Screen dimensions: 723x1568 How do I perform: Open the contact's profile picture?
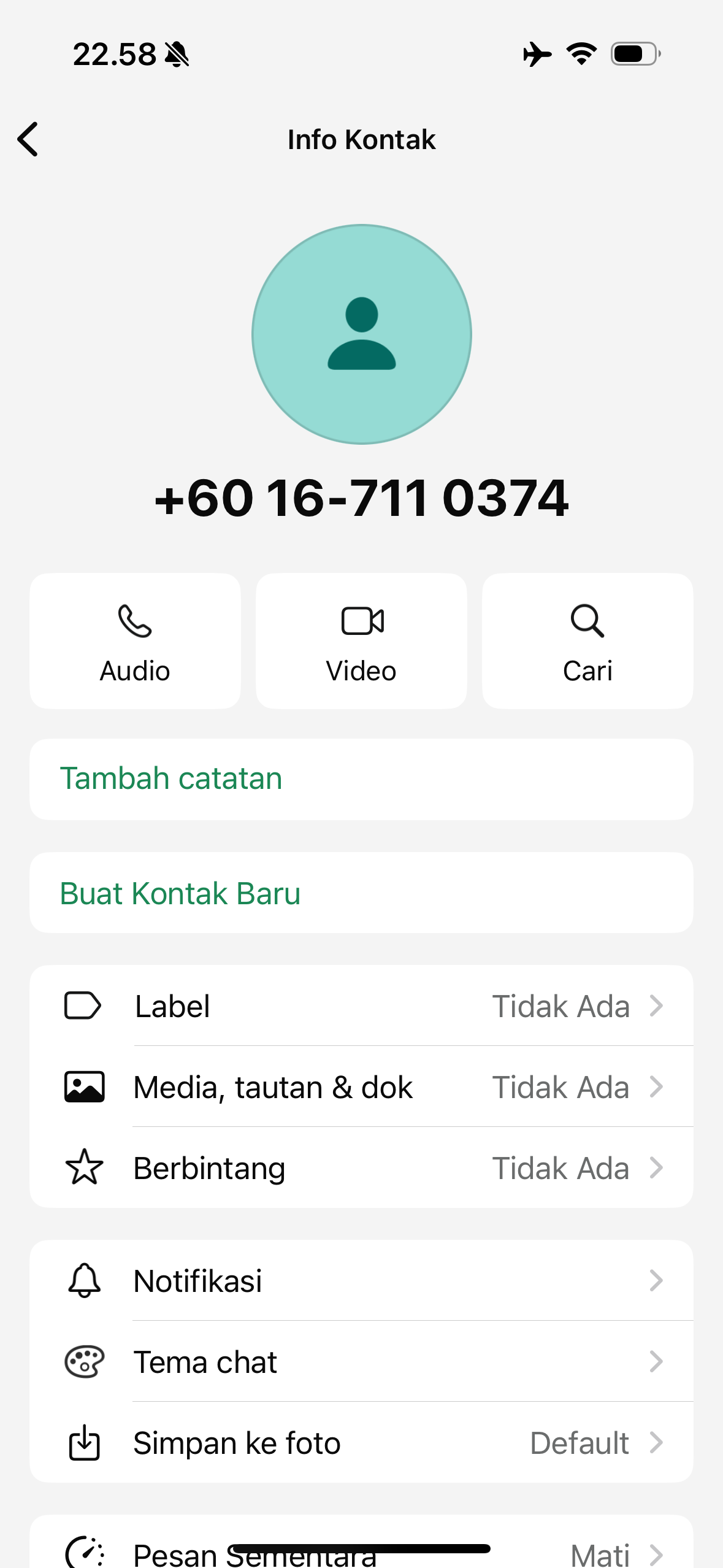coord(361,334)
